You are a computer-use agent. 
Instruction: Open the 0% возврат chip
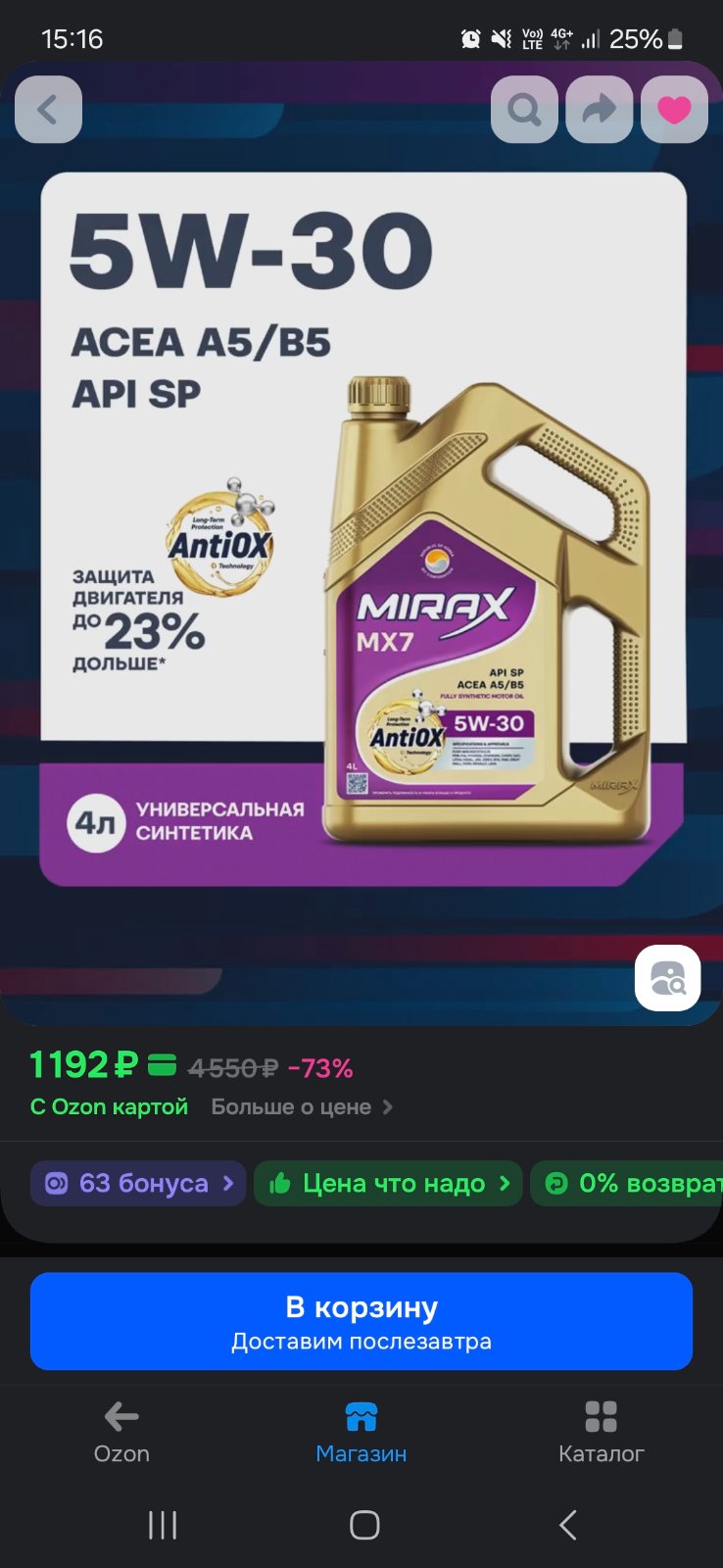pyautogui.click(x=627, y=1183)
